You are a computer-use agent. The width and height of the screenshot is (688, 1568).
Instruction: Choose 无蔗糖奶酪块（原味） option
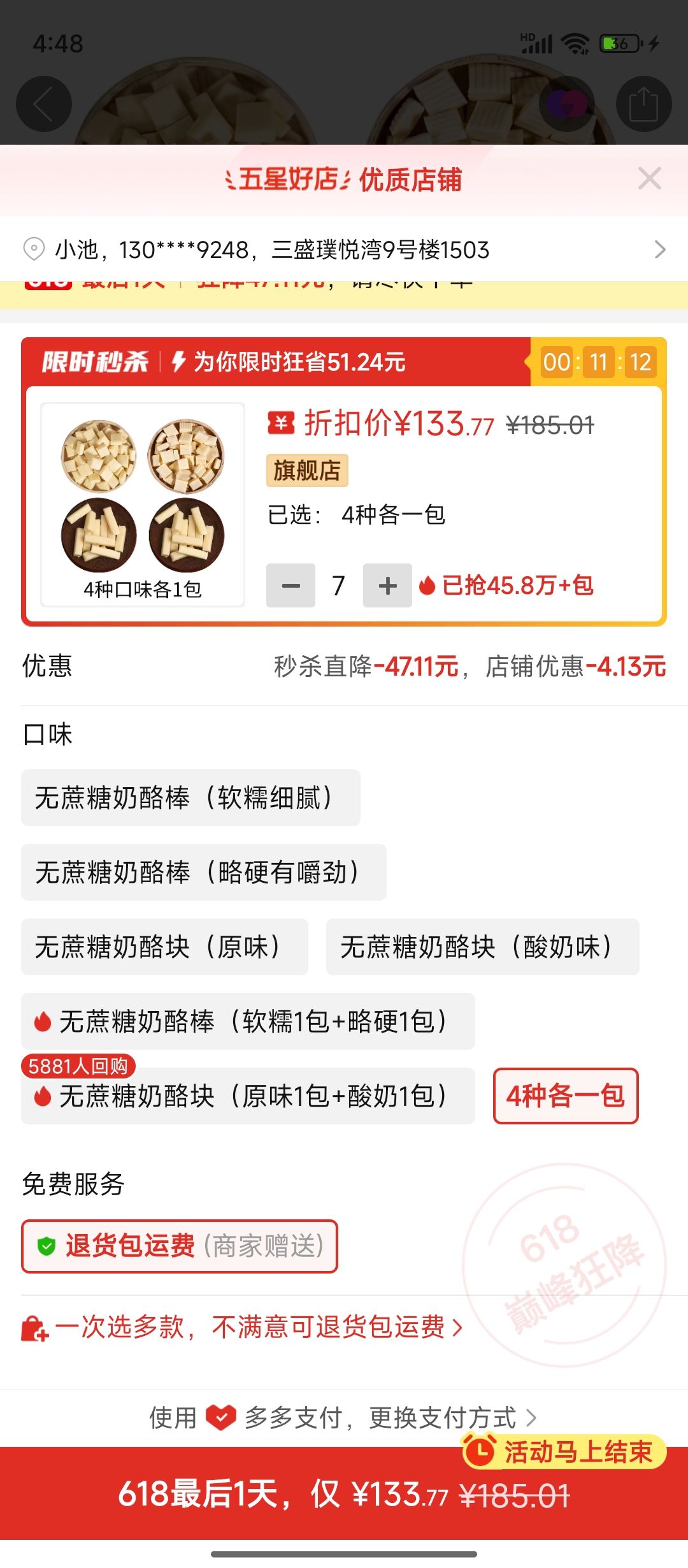(164, 947)
